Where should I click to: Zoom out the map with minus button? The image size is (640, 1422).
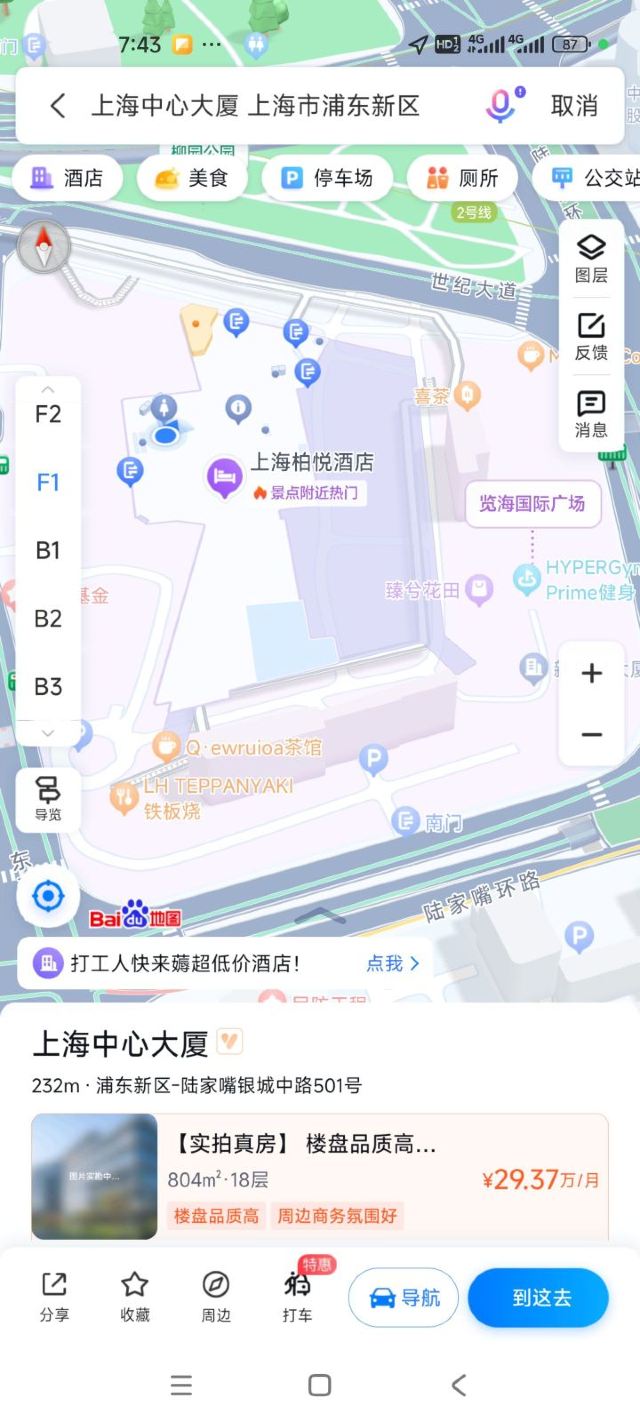(592, 735)
